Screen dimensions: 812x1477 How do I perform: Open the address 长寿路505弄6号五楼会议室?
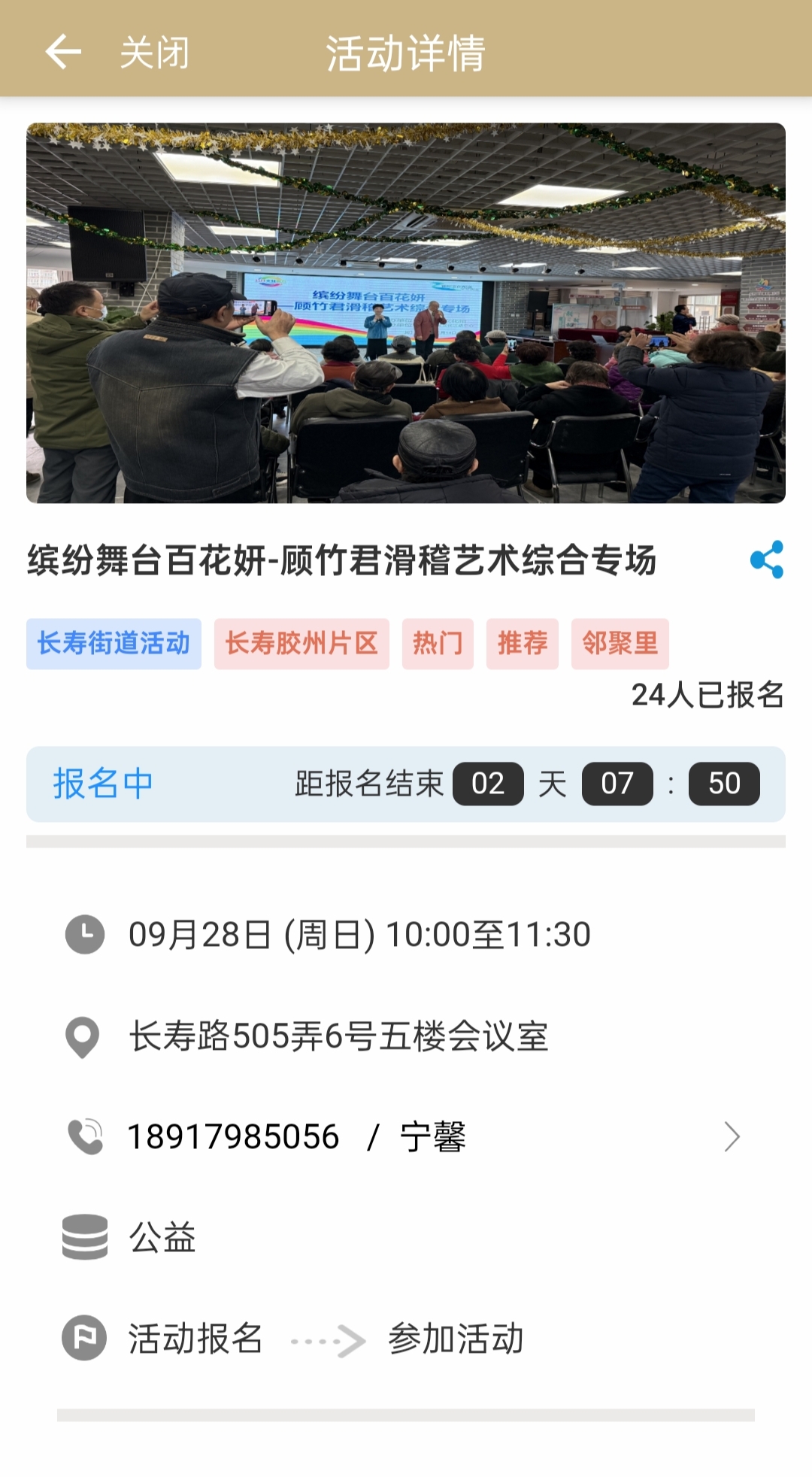338,1036
